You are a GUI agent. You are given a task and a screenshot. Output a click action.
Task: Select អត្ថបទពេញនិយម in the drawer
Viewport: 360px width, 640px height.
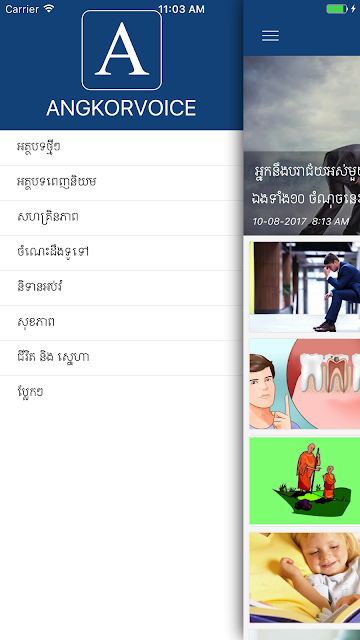[x=121, y=183]
